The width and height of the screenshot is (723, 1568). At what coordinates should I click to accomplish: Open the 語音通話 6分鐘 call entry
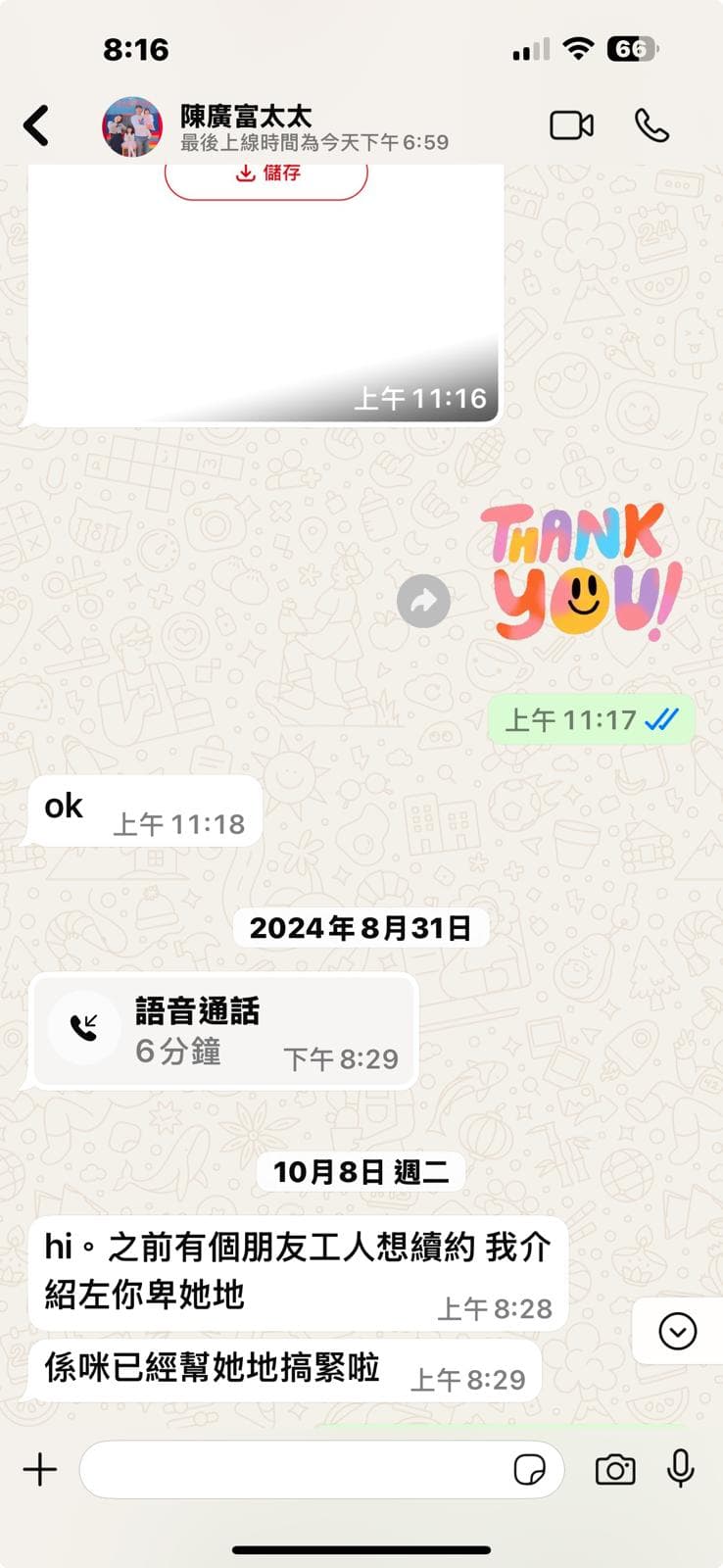coord(224,1032)
